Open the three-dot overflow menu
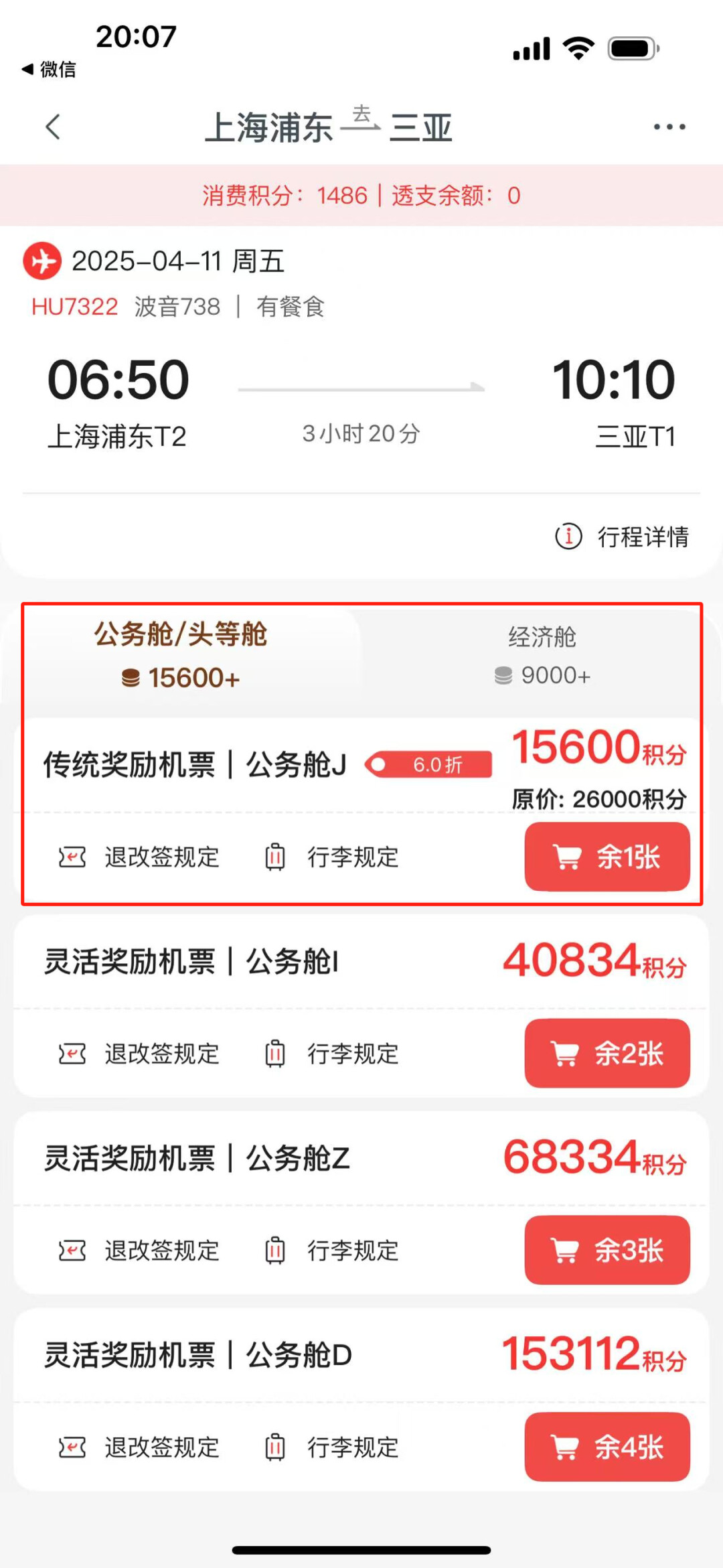This screenshot has height=1568, width=723. click(669, 127)
